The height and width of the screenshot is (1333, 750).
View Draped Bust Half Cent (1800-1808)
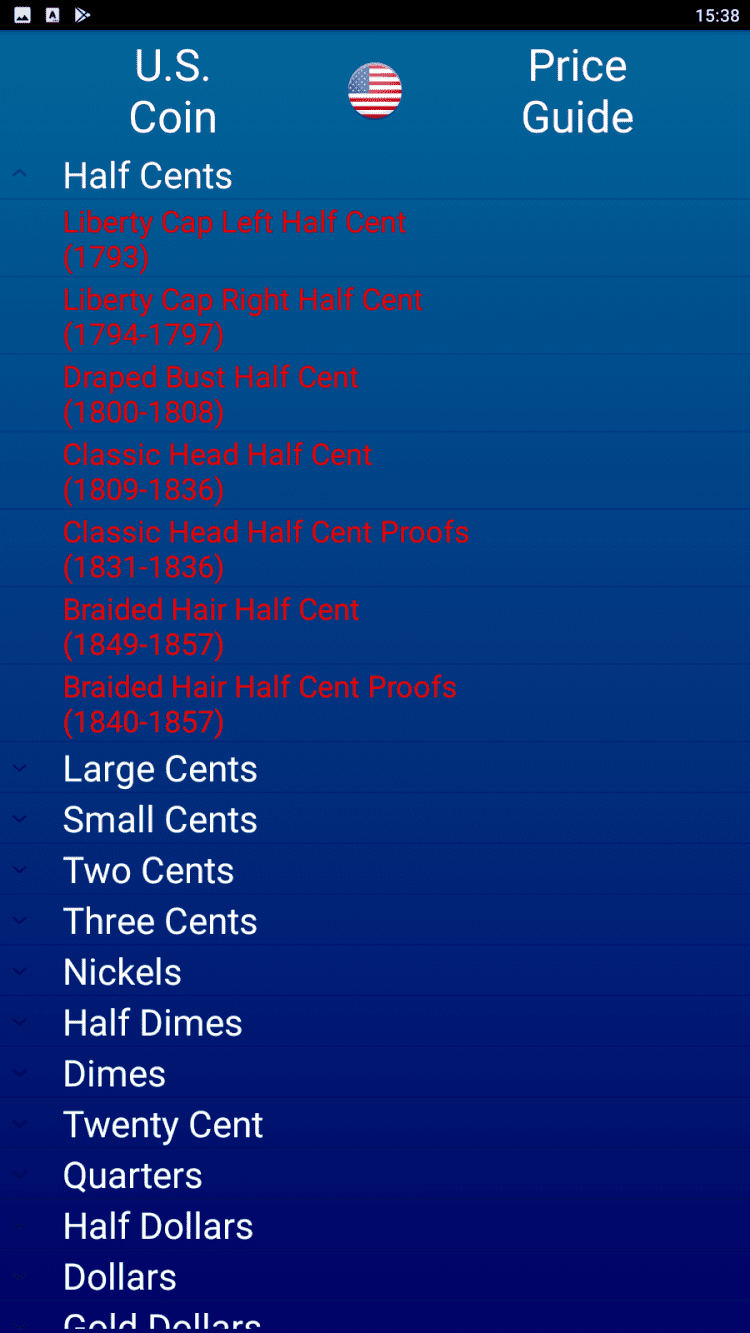[x=210, y=394]
